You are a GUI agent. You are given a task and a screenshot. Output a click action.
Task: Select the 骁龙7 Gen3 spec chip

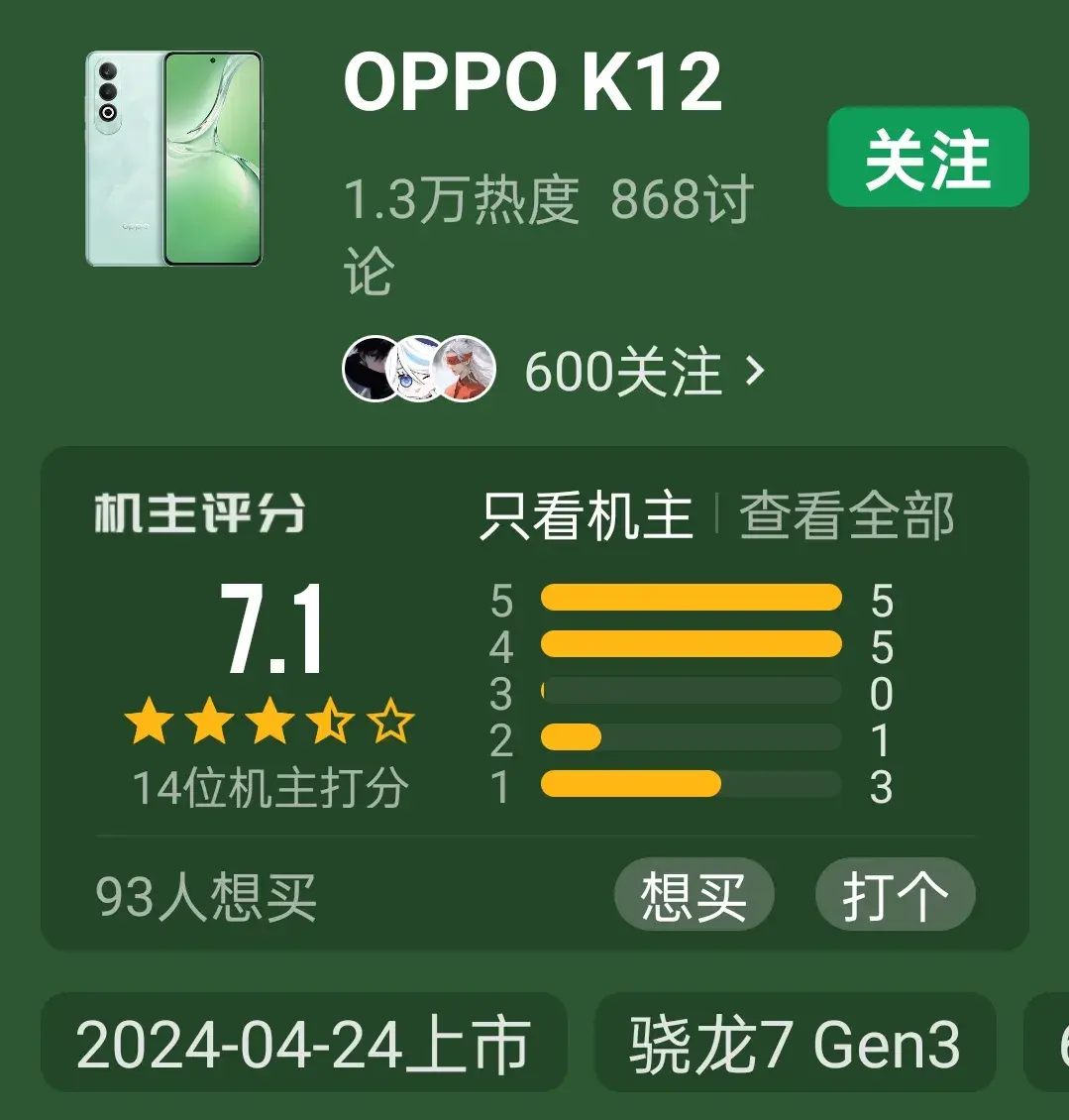click(x=795, y=1045)
